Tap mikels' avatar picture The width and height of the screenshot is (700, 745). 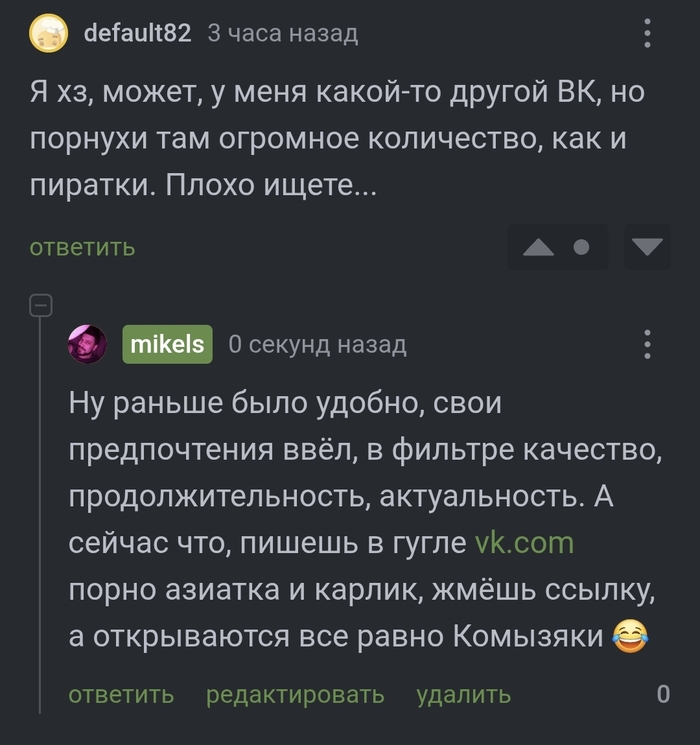[87, 346]
